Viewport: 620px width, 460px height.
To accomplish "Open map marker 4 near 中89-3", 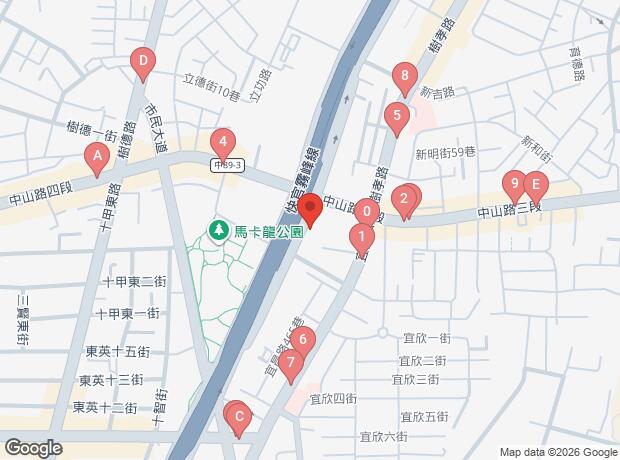I will tap(224, 141).
